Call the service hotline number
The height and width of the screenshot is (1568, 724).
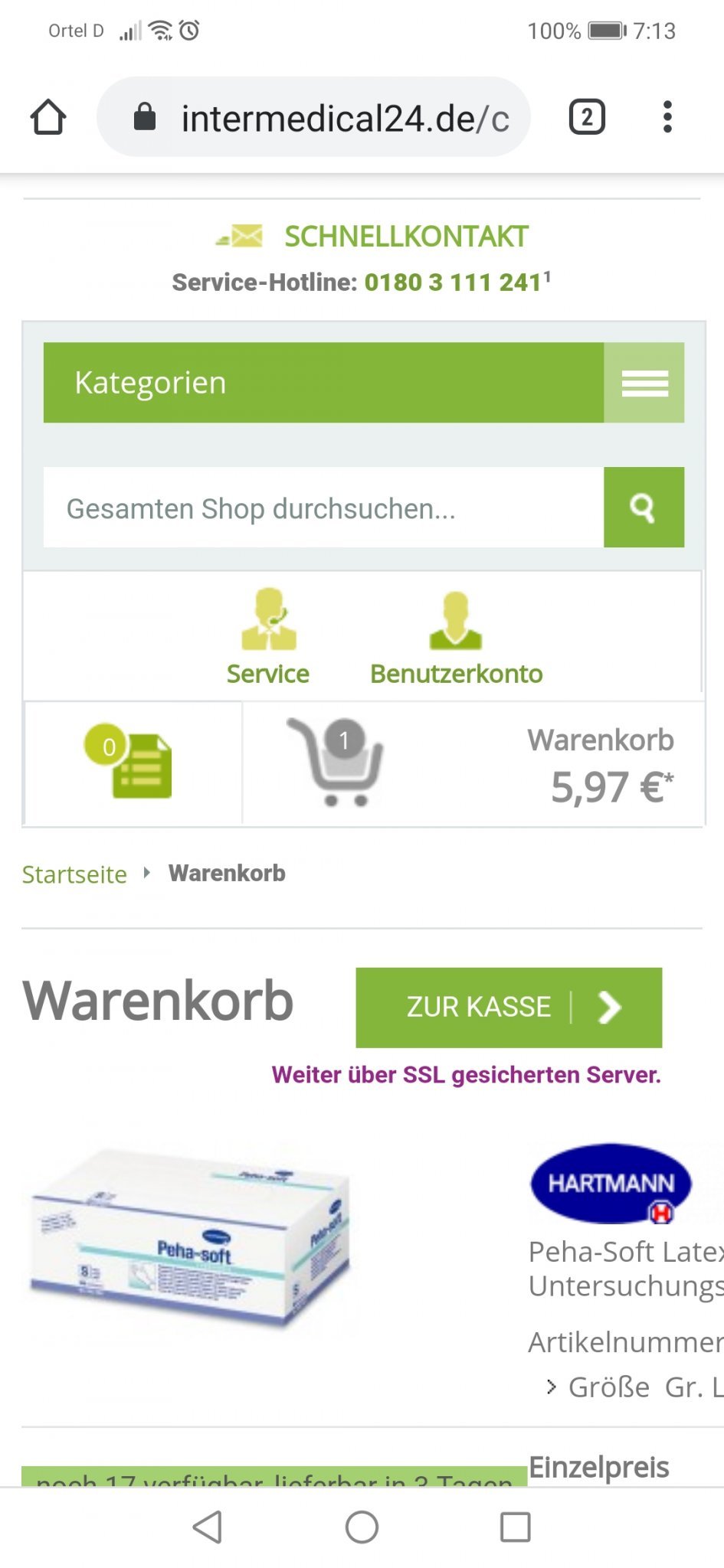(453, 283)
